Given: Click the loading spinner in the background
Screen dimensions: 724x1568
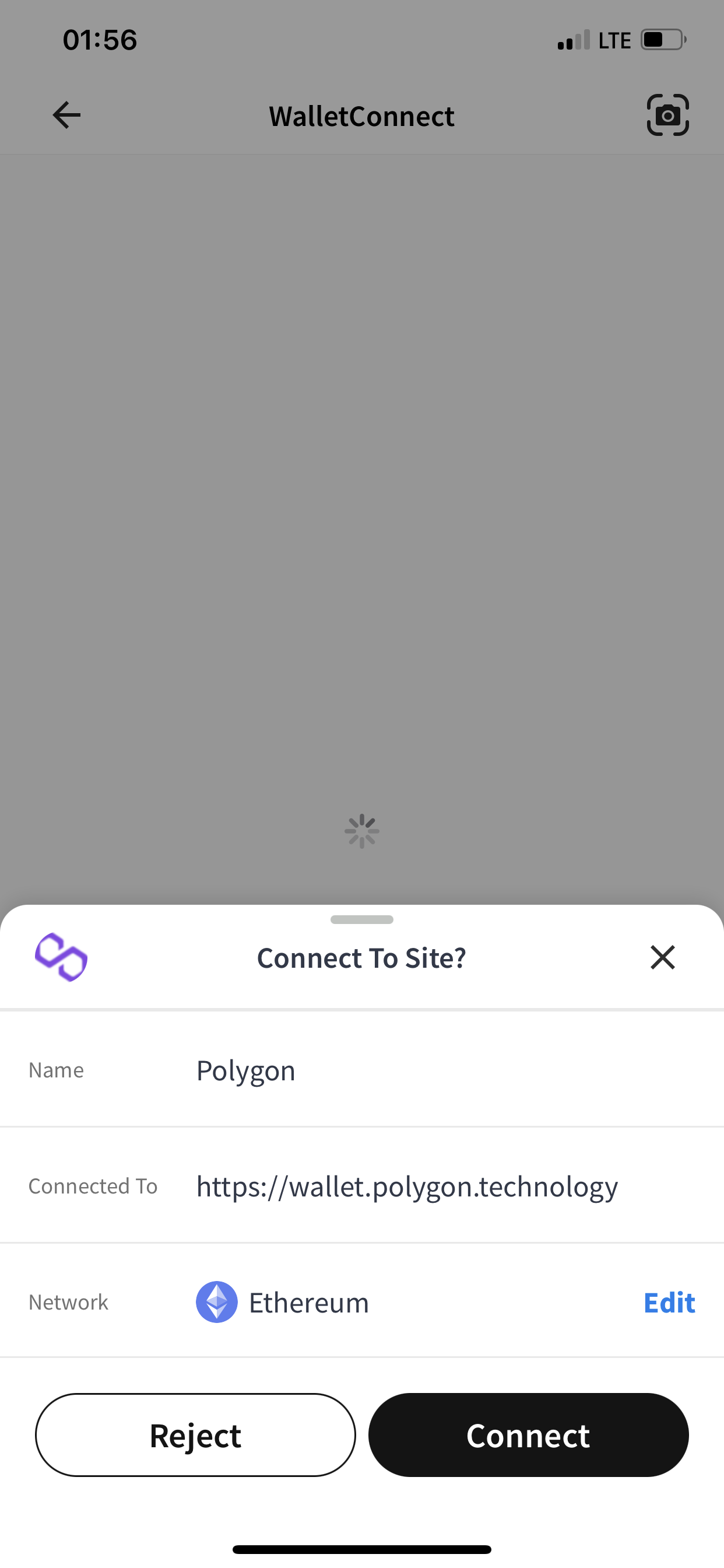Looking at the screenshot, I should coord(361,831).
